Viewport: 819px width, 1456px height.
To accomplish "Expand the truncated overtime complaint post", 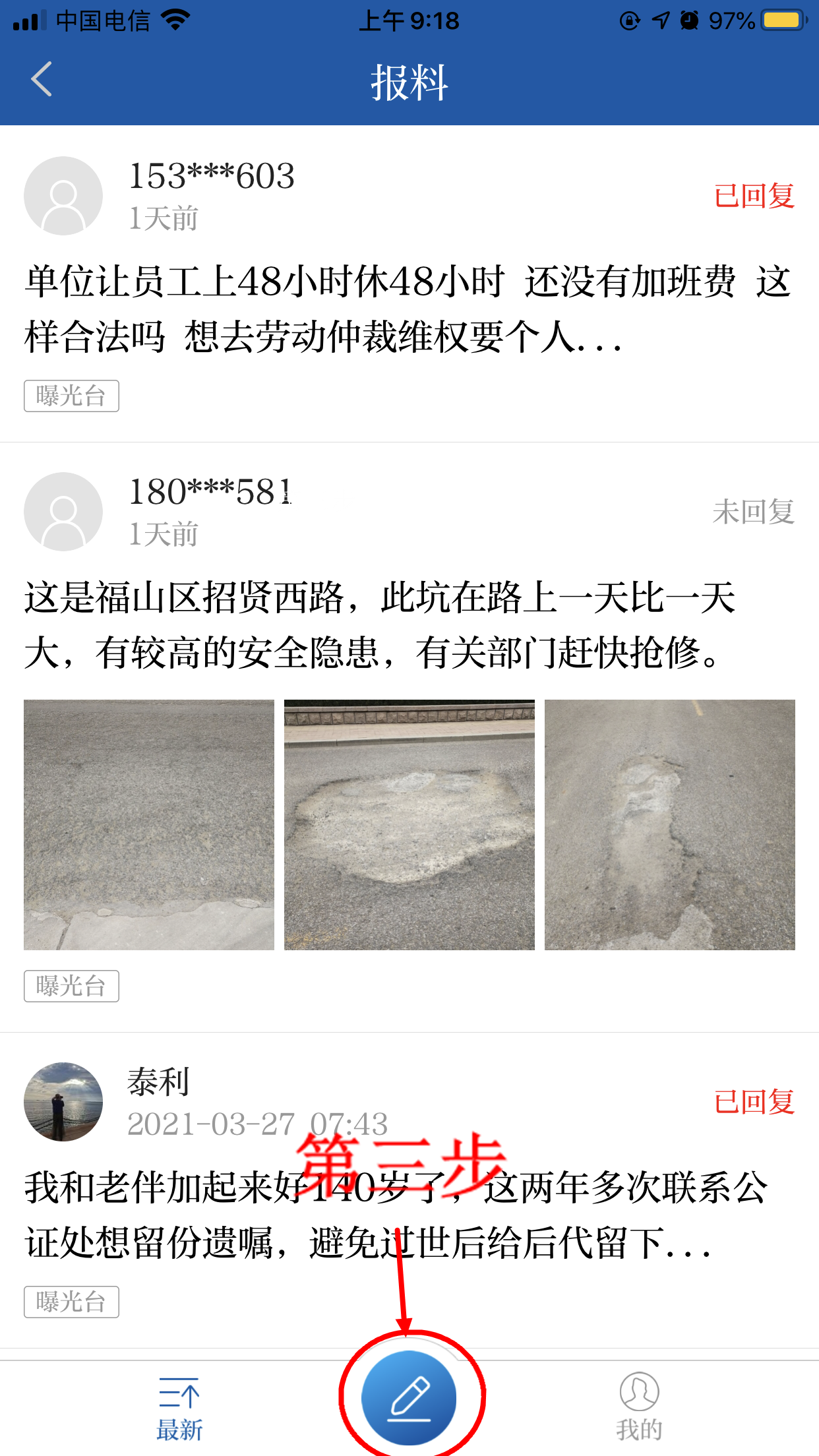I will point(409,310).
